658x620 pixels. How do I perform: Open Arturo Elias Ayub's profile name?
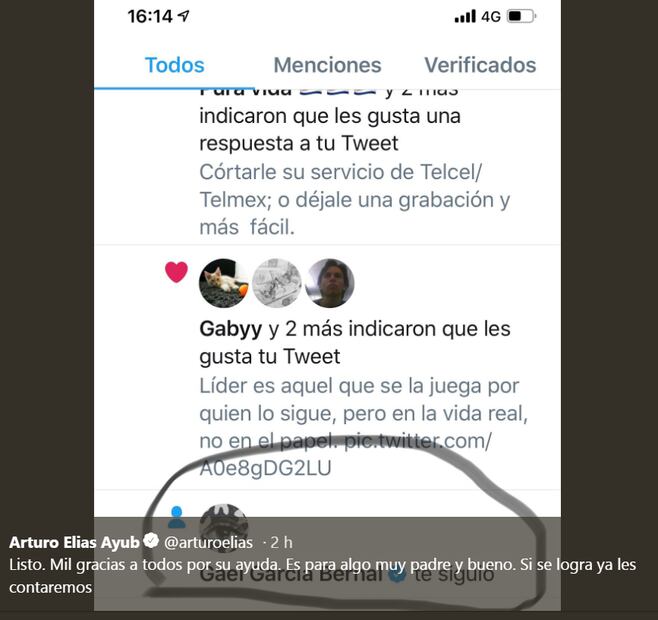[x=74, y=542]
